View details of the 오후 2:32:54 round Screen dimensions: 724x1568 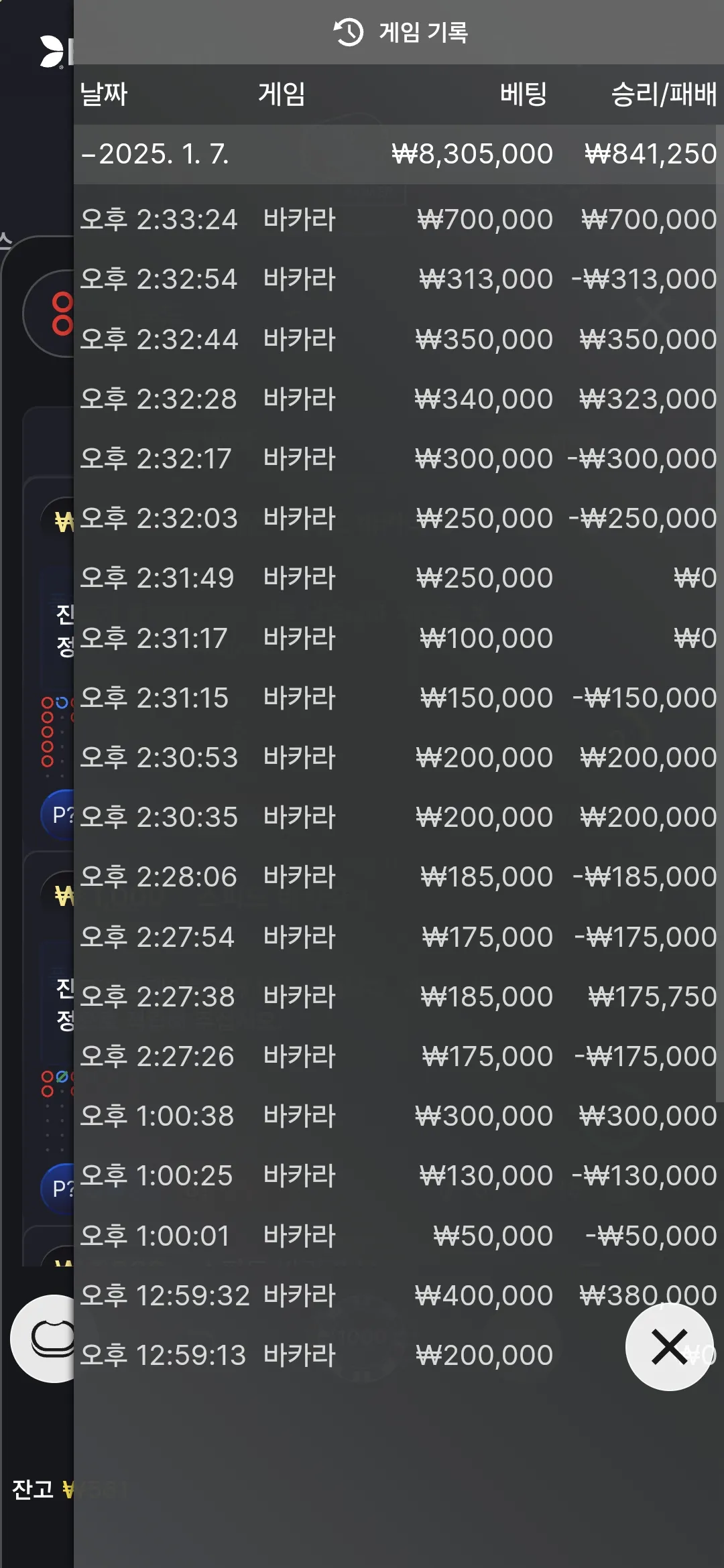coord(396,279)
